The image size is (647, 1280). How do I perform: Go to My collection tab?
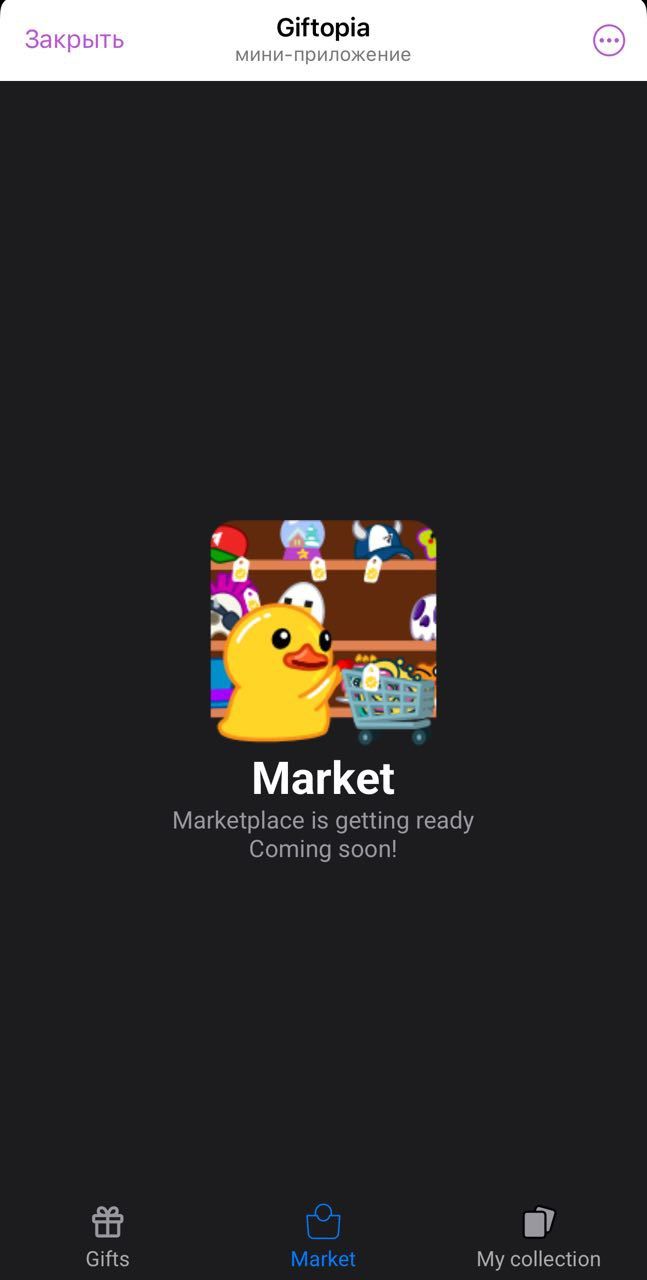click(x=538, y=1236)
